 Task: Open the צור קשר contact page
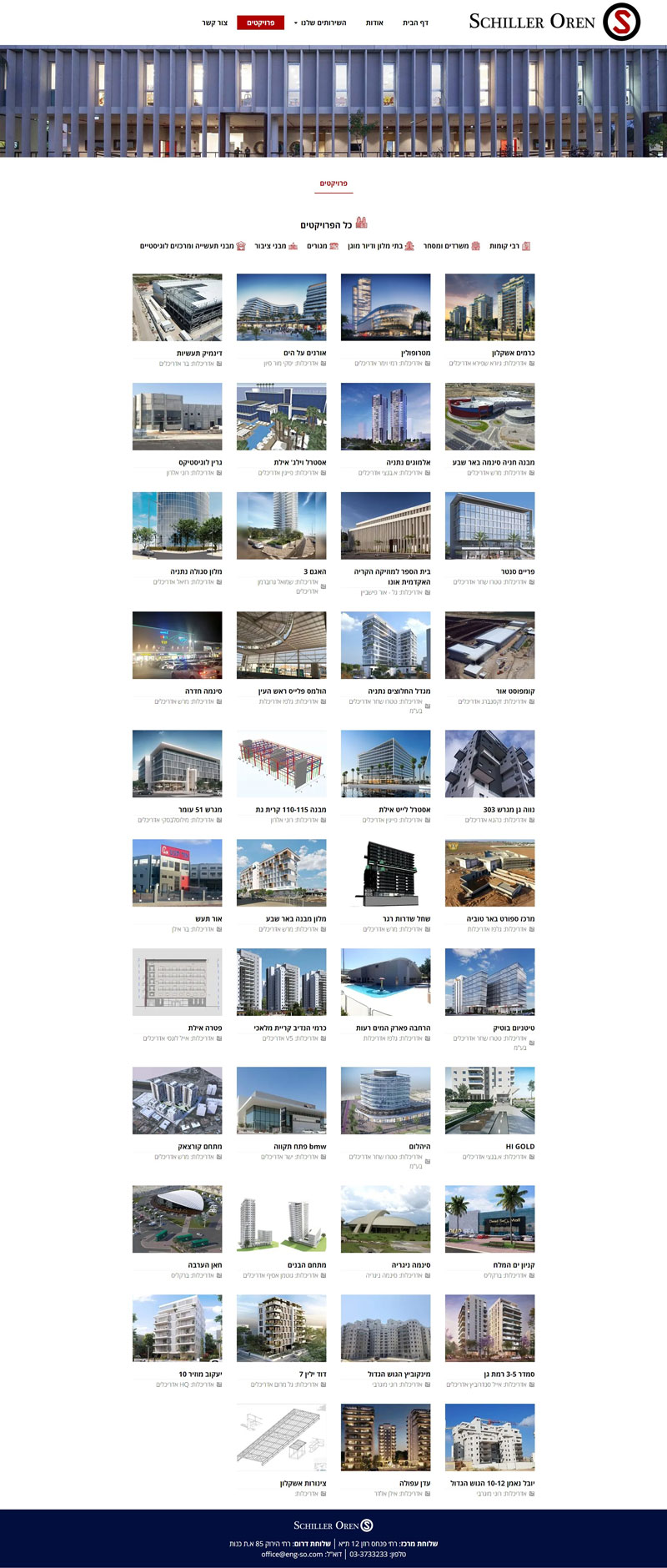tap(214, 23)
